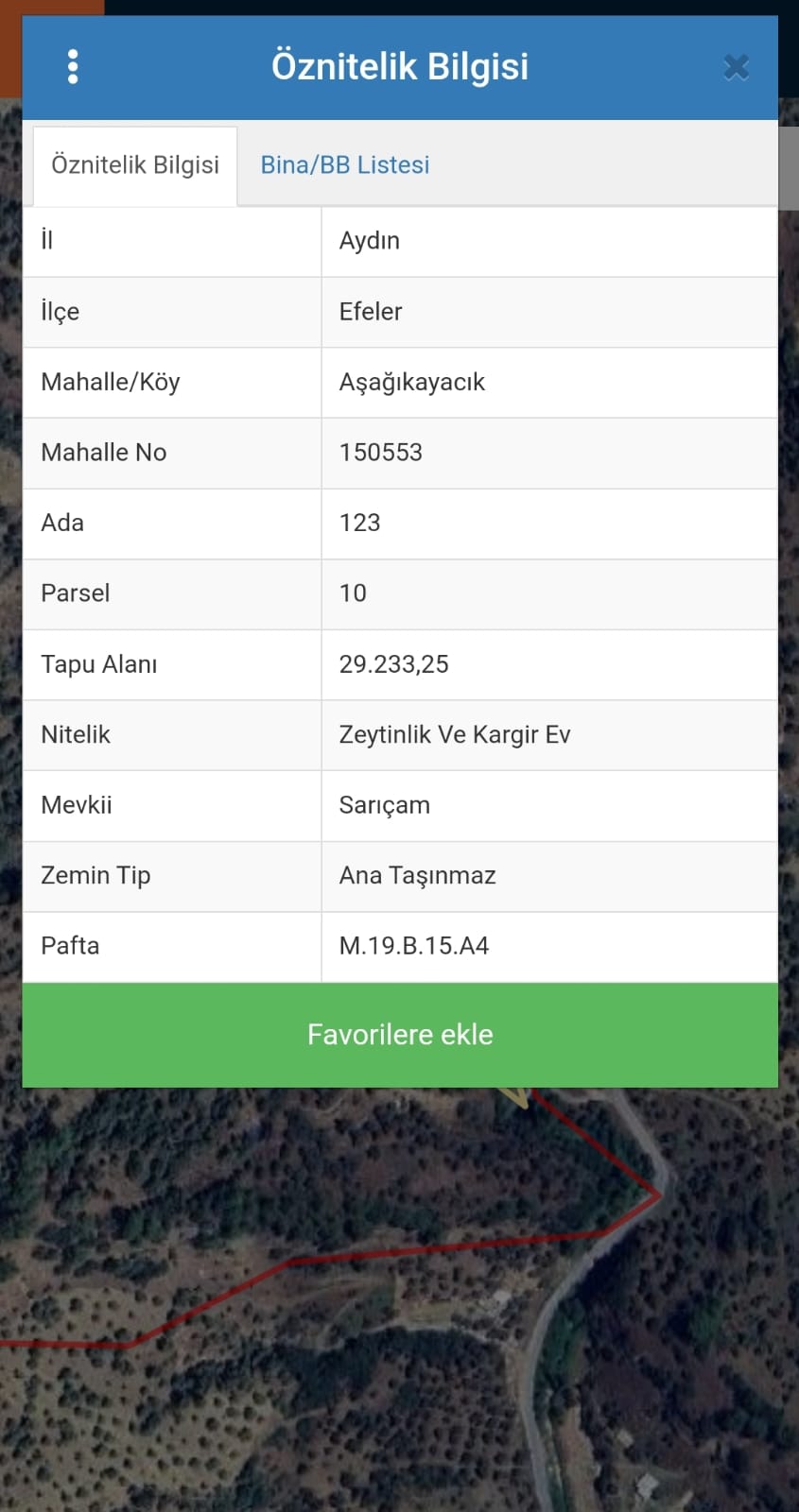
Task: Tap the Favorilere ekle button
Action: click(400, 1035)
